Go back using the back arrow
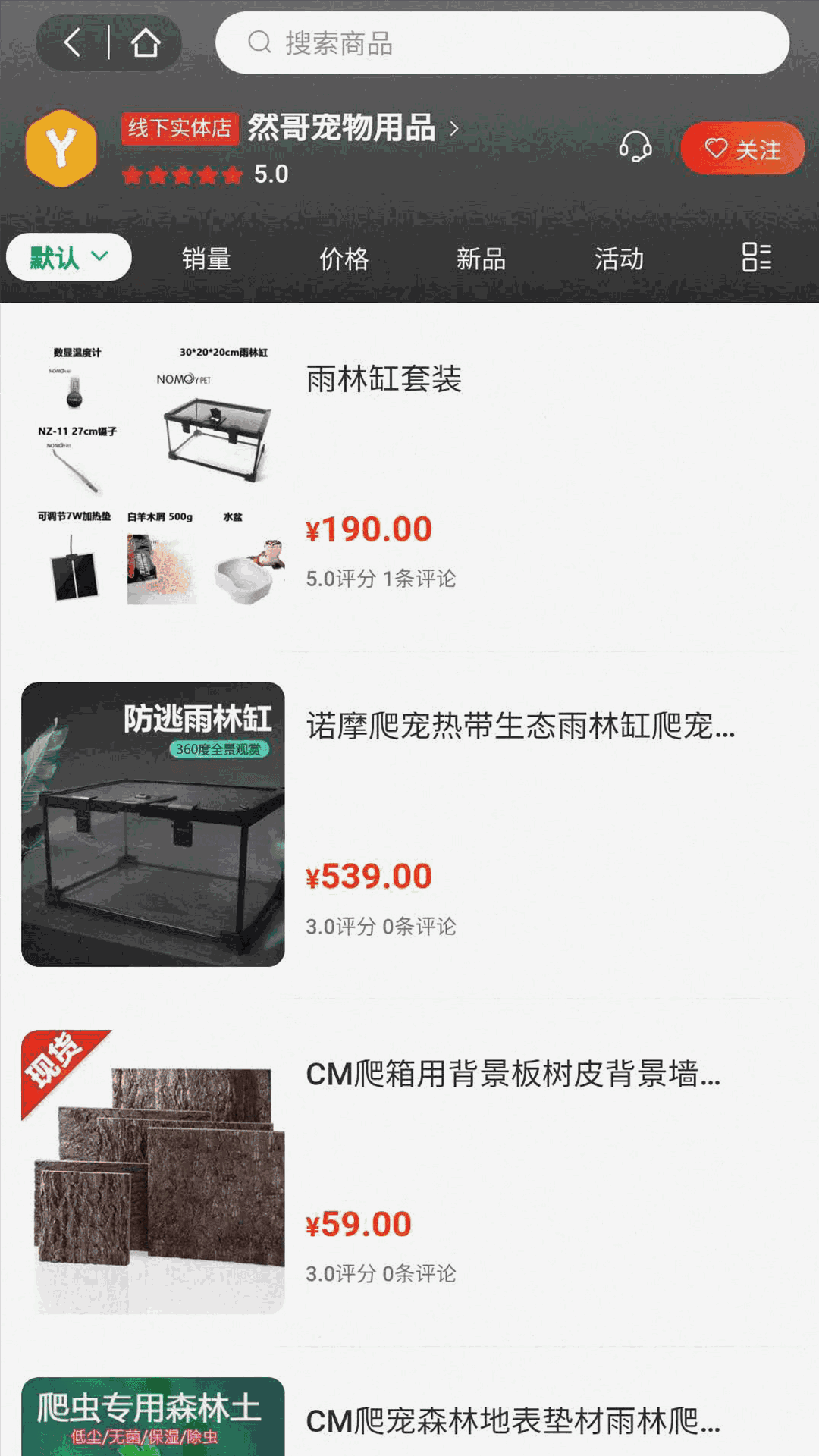The image size is (819, 1456). tap(73, 43)
